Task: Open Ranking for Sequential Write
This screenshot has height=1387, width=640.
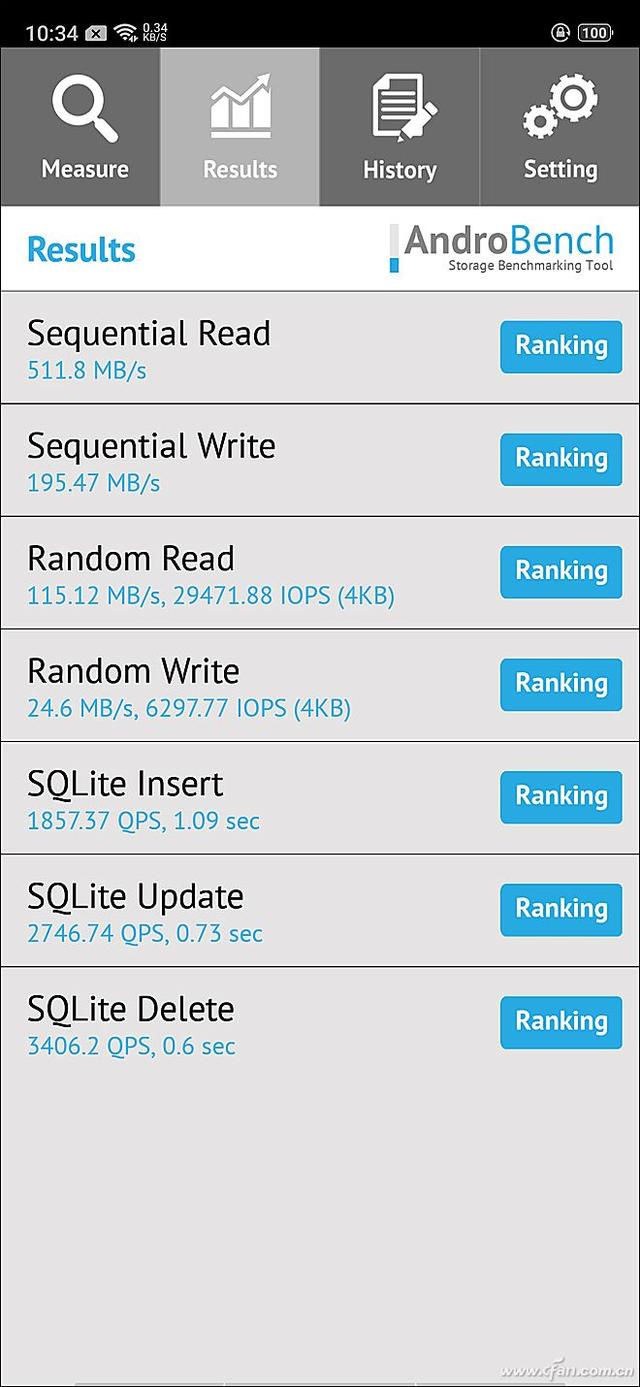Action: click(x=561, y=459)
